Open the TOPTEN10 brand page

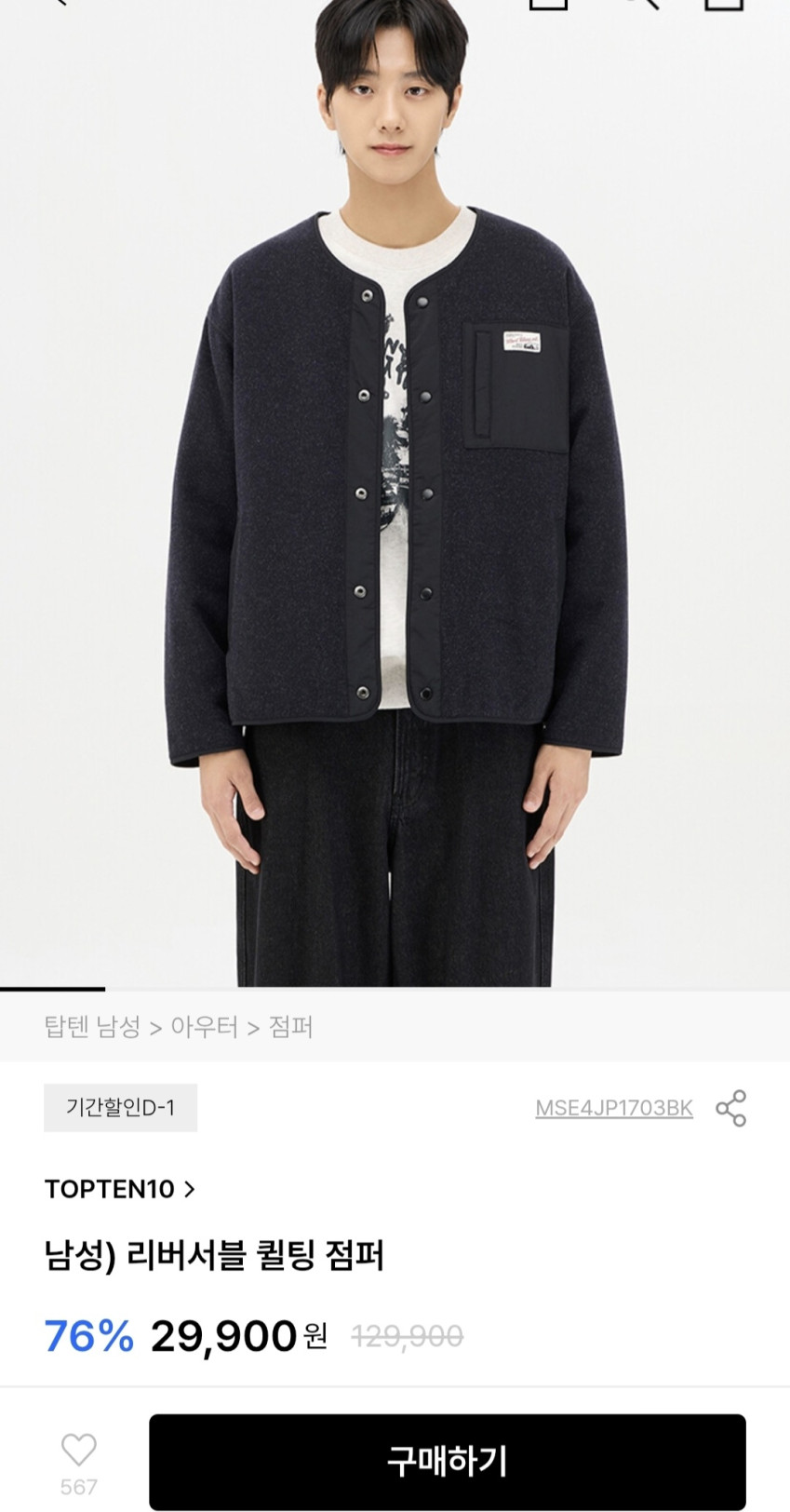click(119, 1189)
